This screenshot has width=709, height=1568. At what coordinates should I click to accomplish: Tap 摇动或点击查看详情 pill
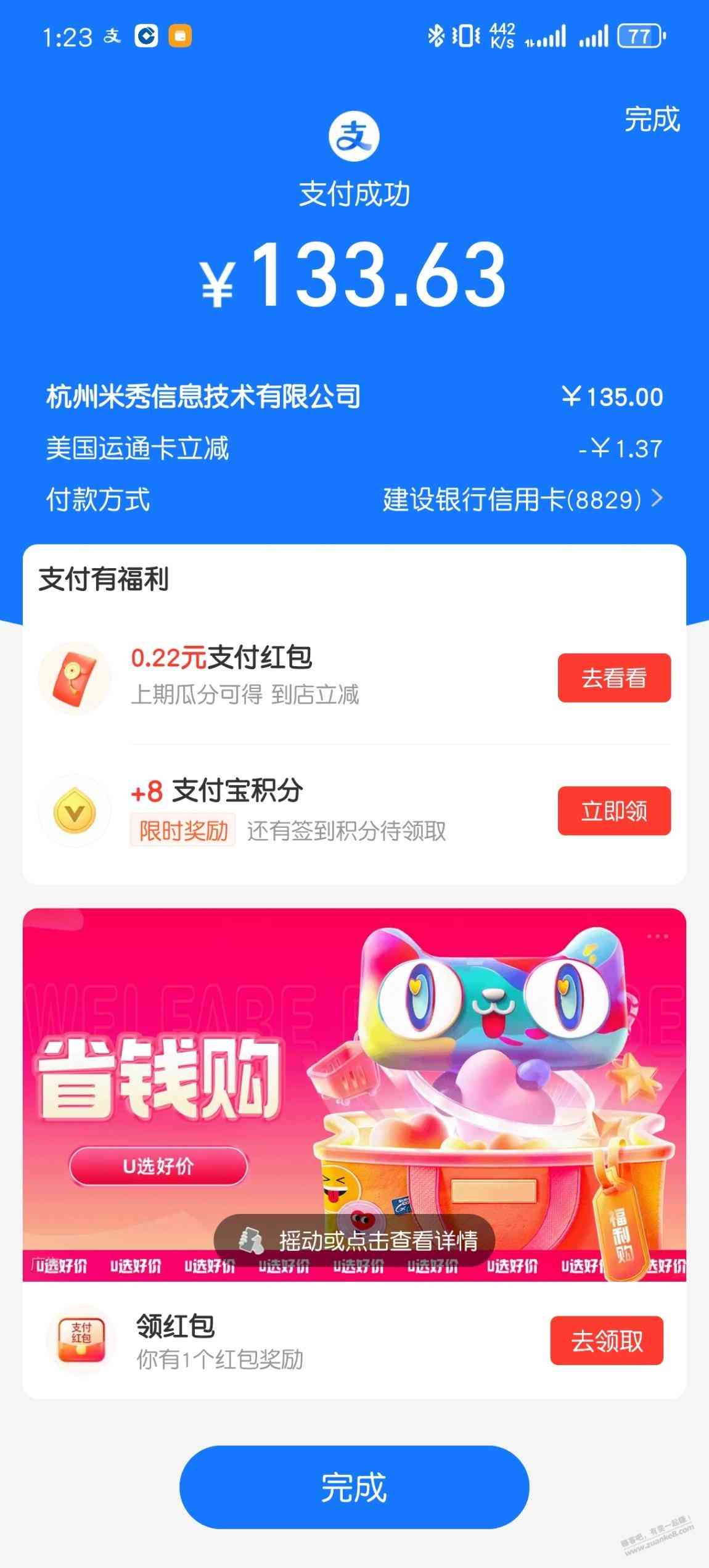coord(354,1240)
